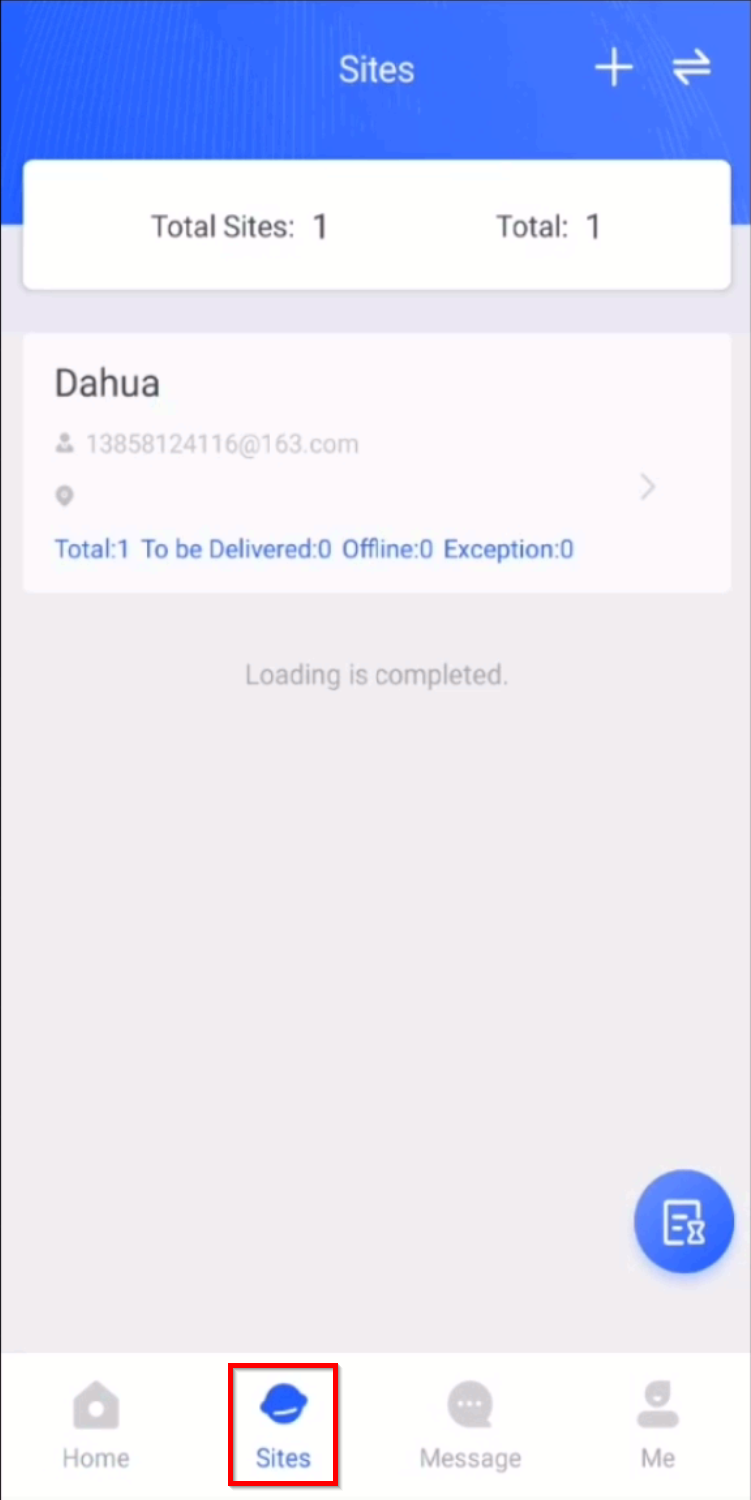The width and height of the screenshot is (751, 1500).
Task: Tap the floating task list button
Action: [684, 1221]
